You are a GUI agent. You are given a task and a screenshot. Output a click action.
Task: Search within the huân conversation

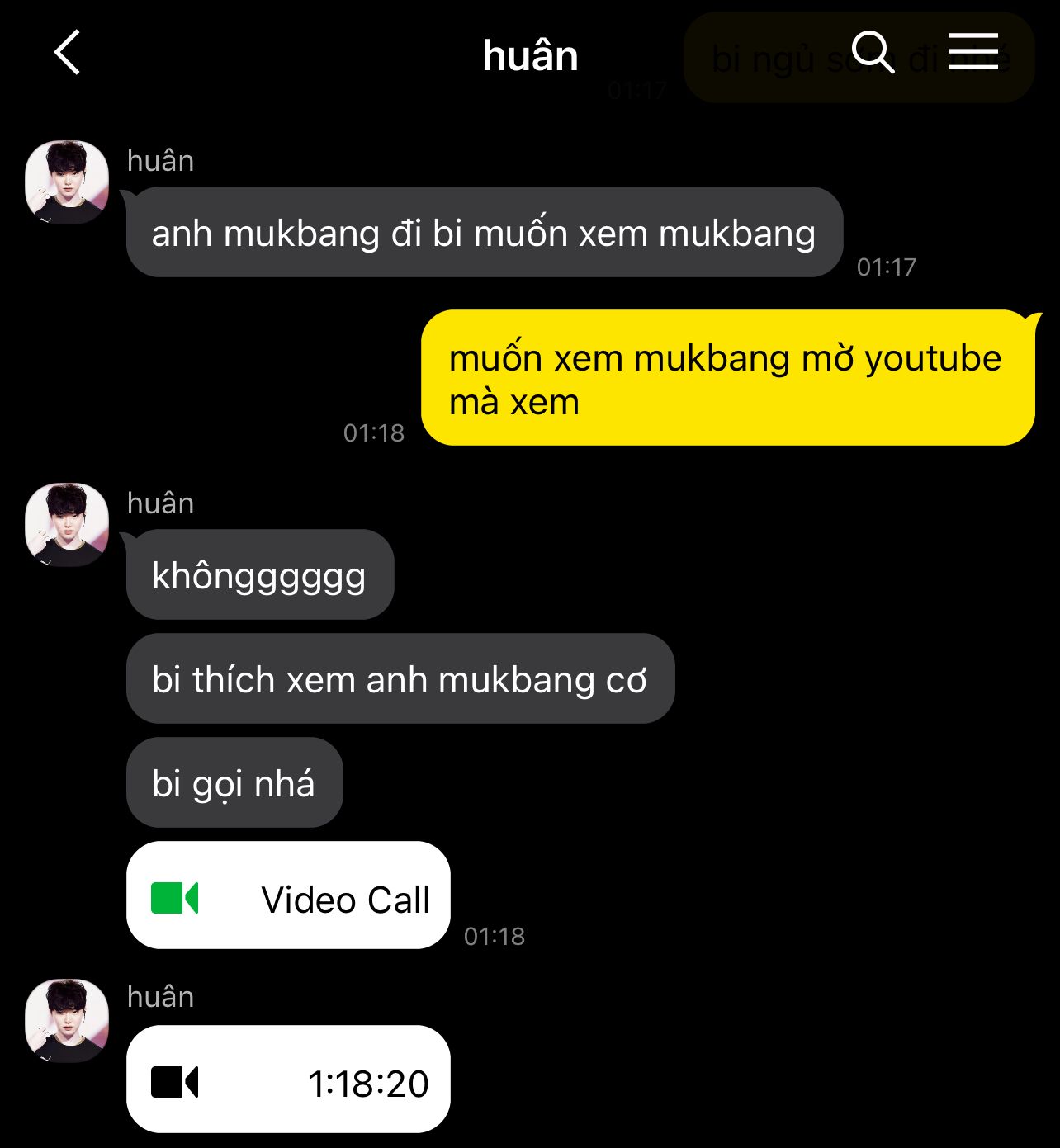pos(872,53)
